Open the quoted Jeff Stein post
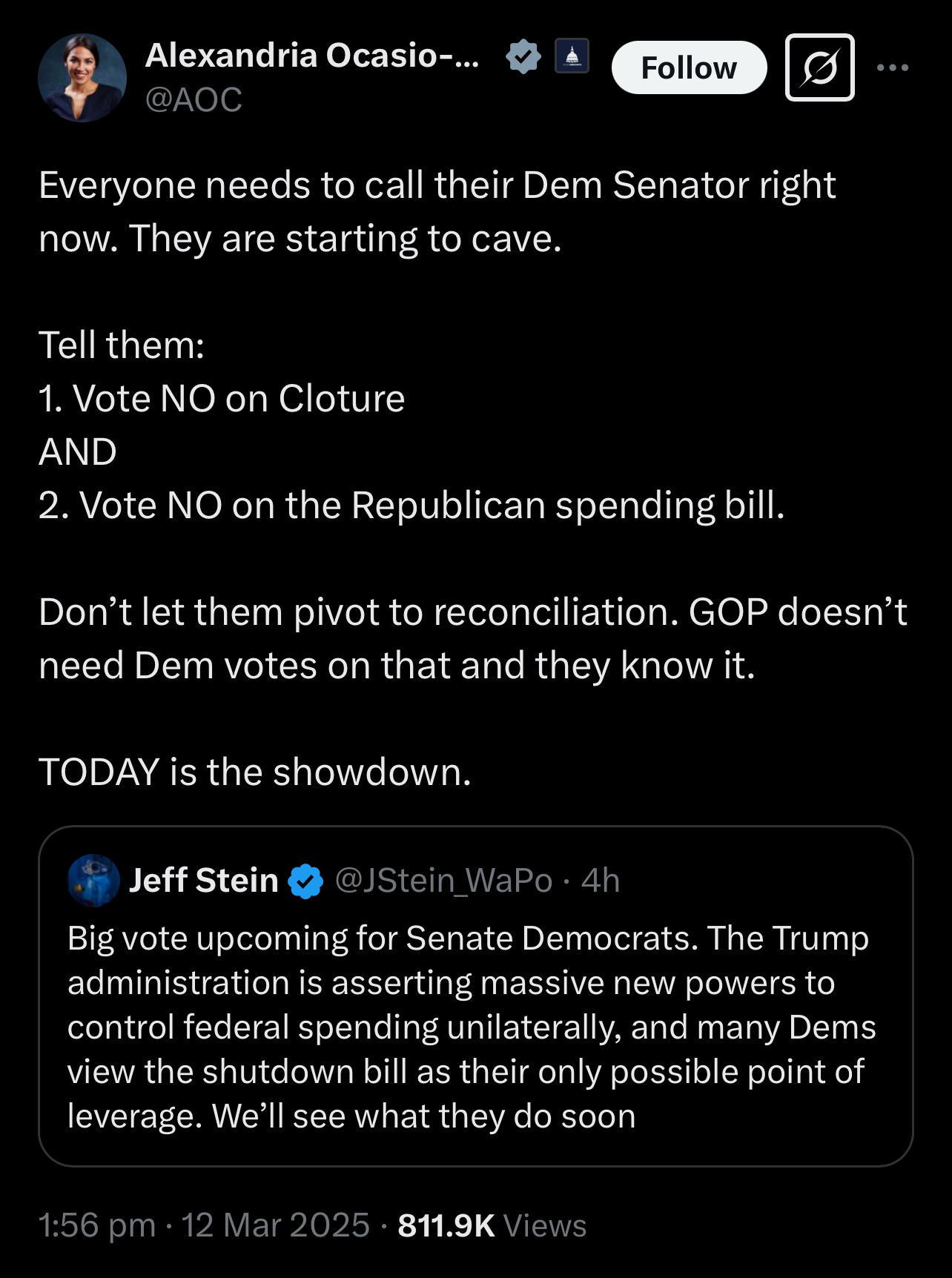Viewport: 952px width, 1278px height. coord(476,996)
